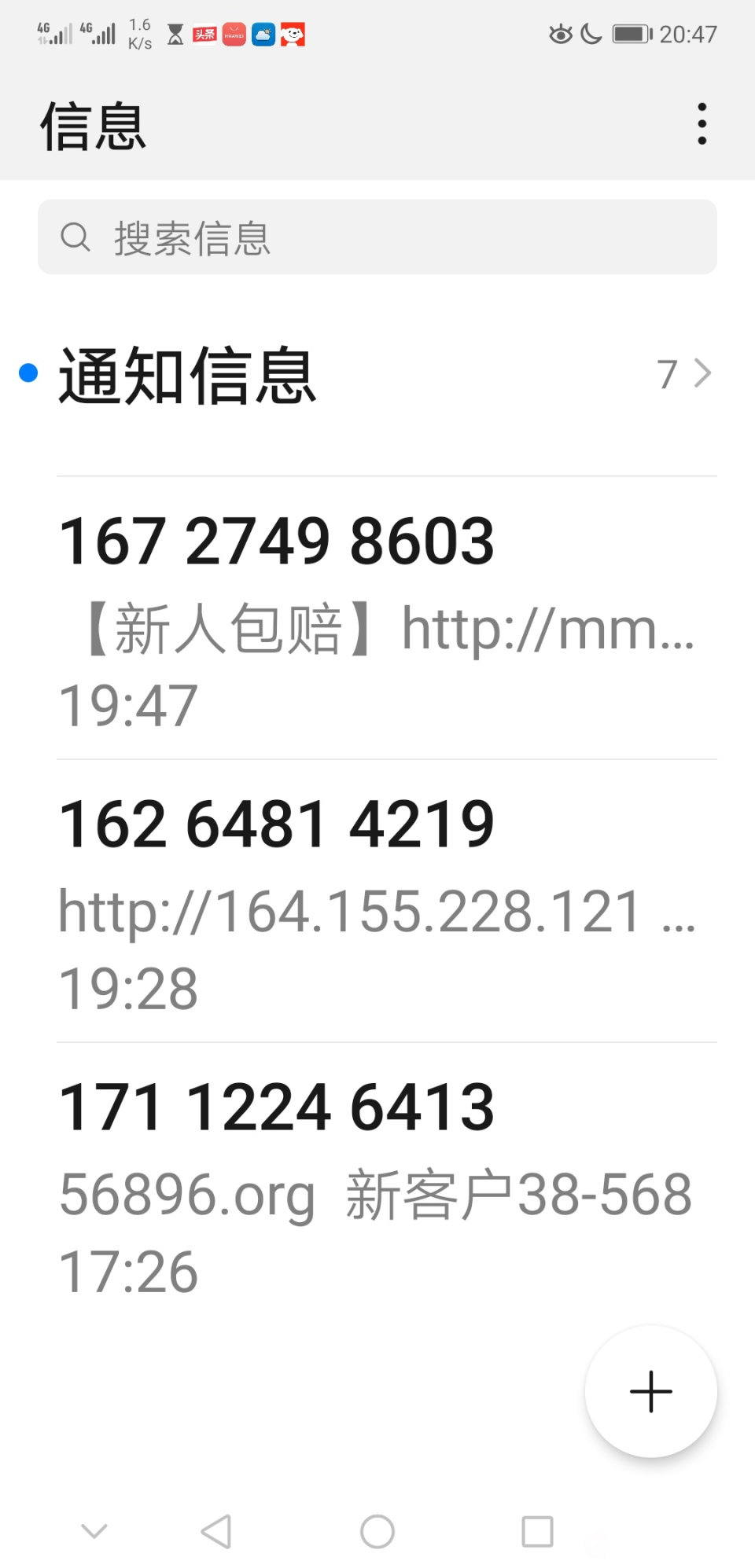Open the thread from 171 1224 6413
Image resolution: width=755 pixels, height=1568 pixels.
[377, 1185]
